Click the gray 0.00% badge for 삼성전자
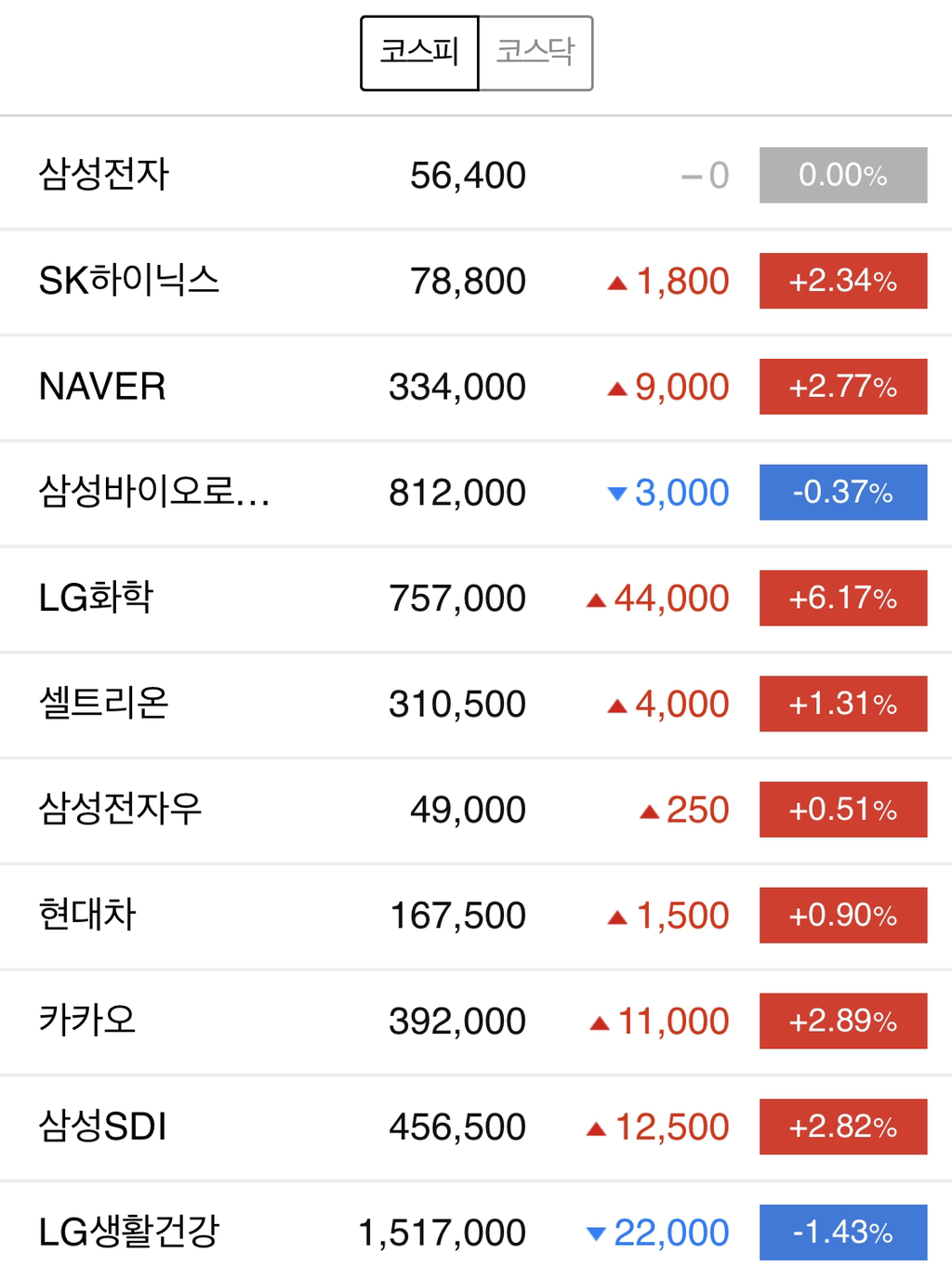This screenshot has height=1279, width=952. (842, 175)
